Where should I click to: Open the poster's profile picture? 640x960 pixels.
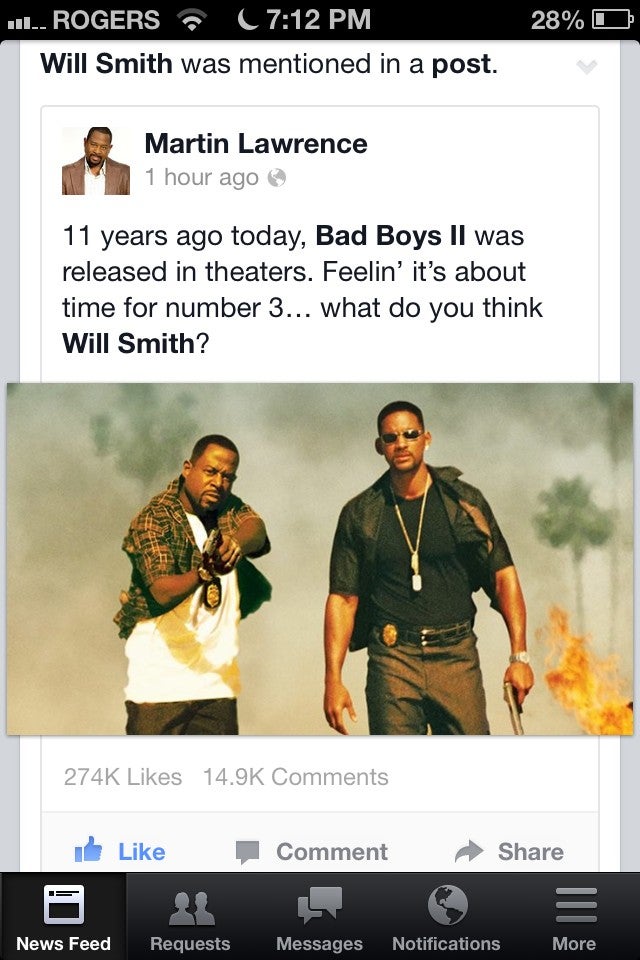click(x=96, y=161)
